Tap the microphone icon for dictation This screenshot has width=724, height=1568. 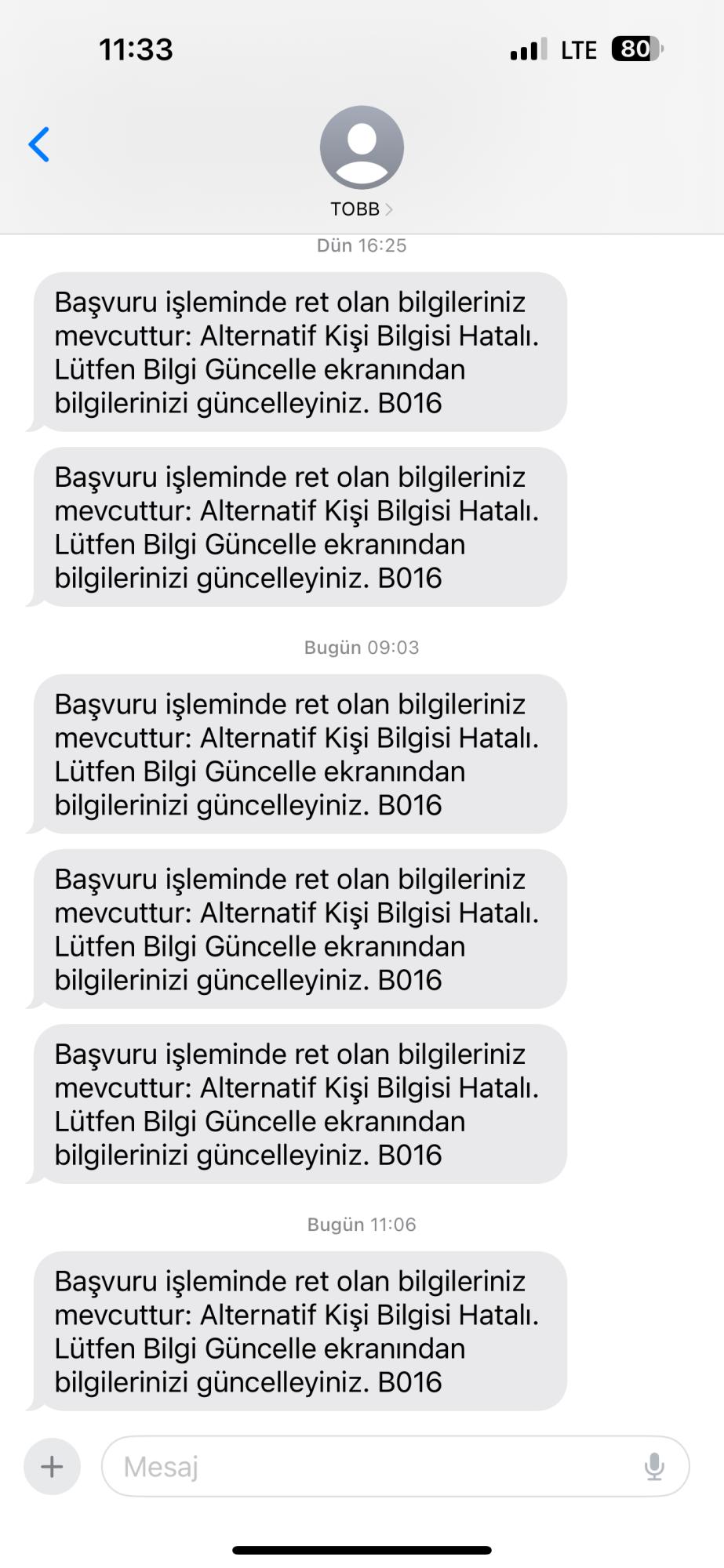click(656, 1465)
